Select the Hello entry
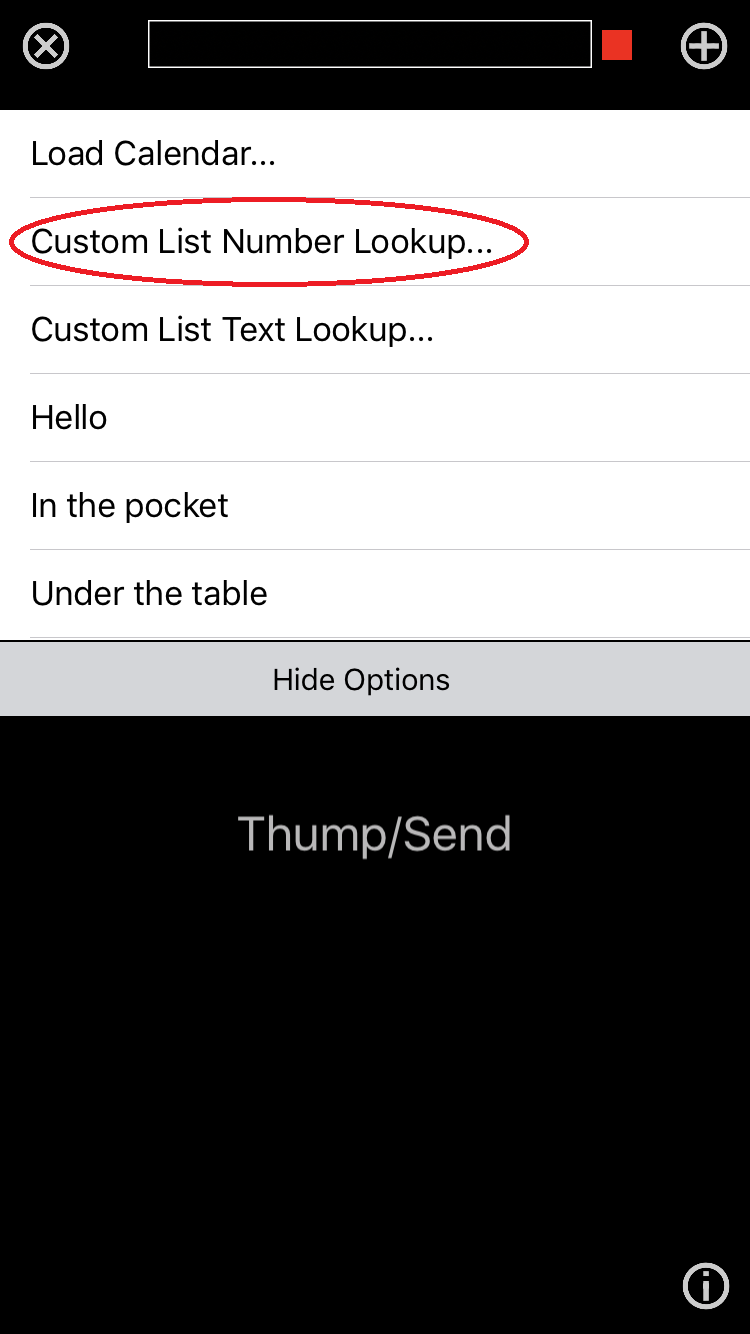 click(375, 418)
